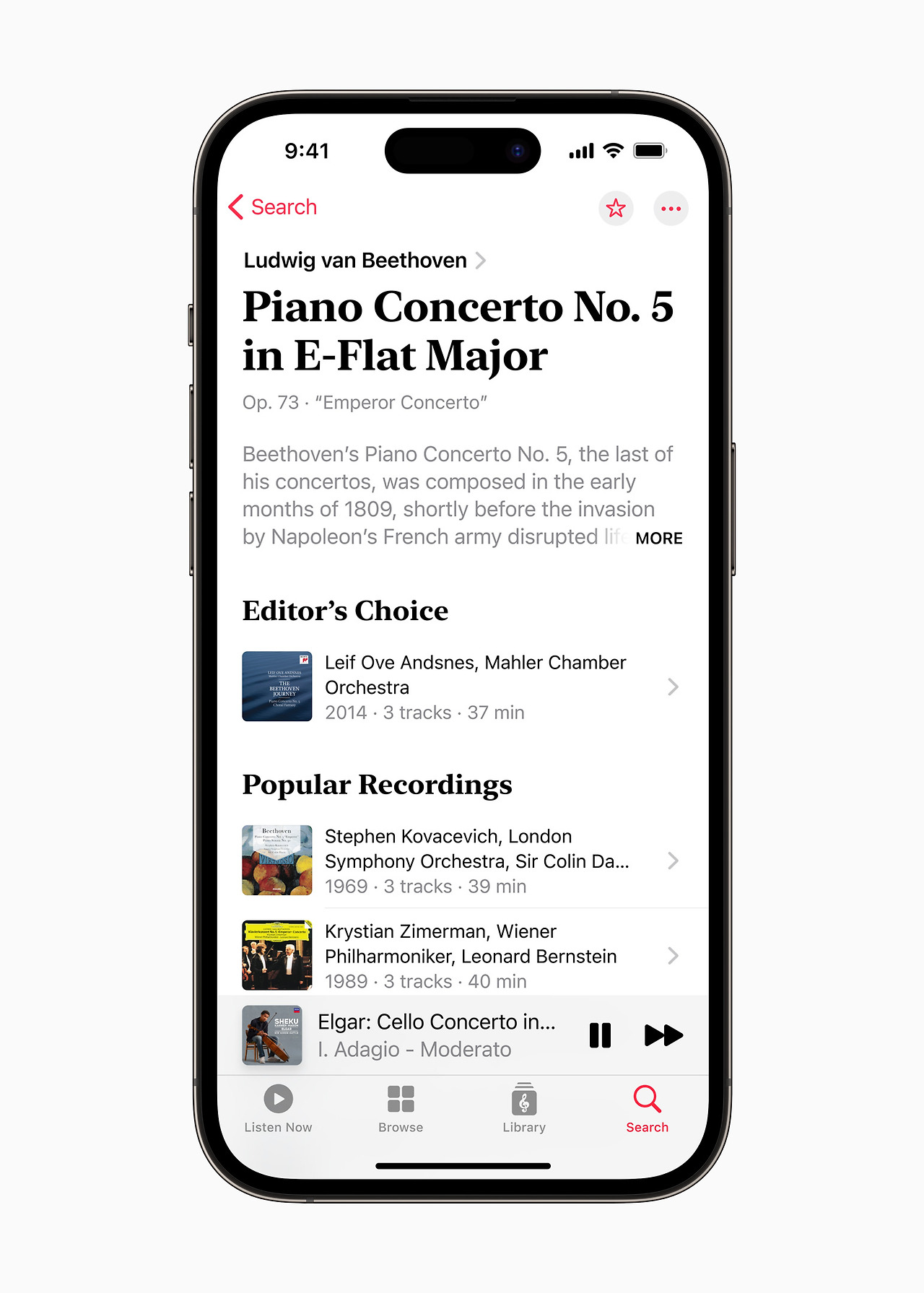Expand the Krystian Zimerman recording chevron

click(x=673, y=955)
